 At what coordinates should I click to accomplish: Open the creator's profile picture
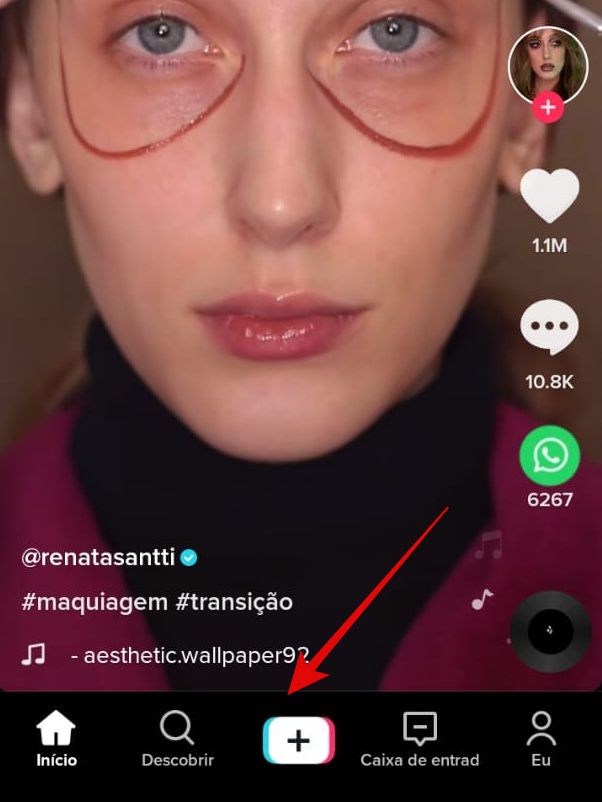tap(547, 65)
